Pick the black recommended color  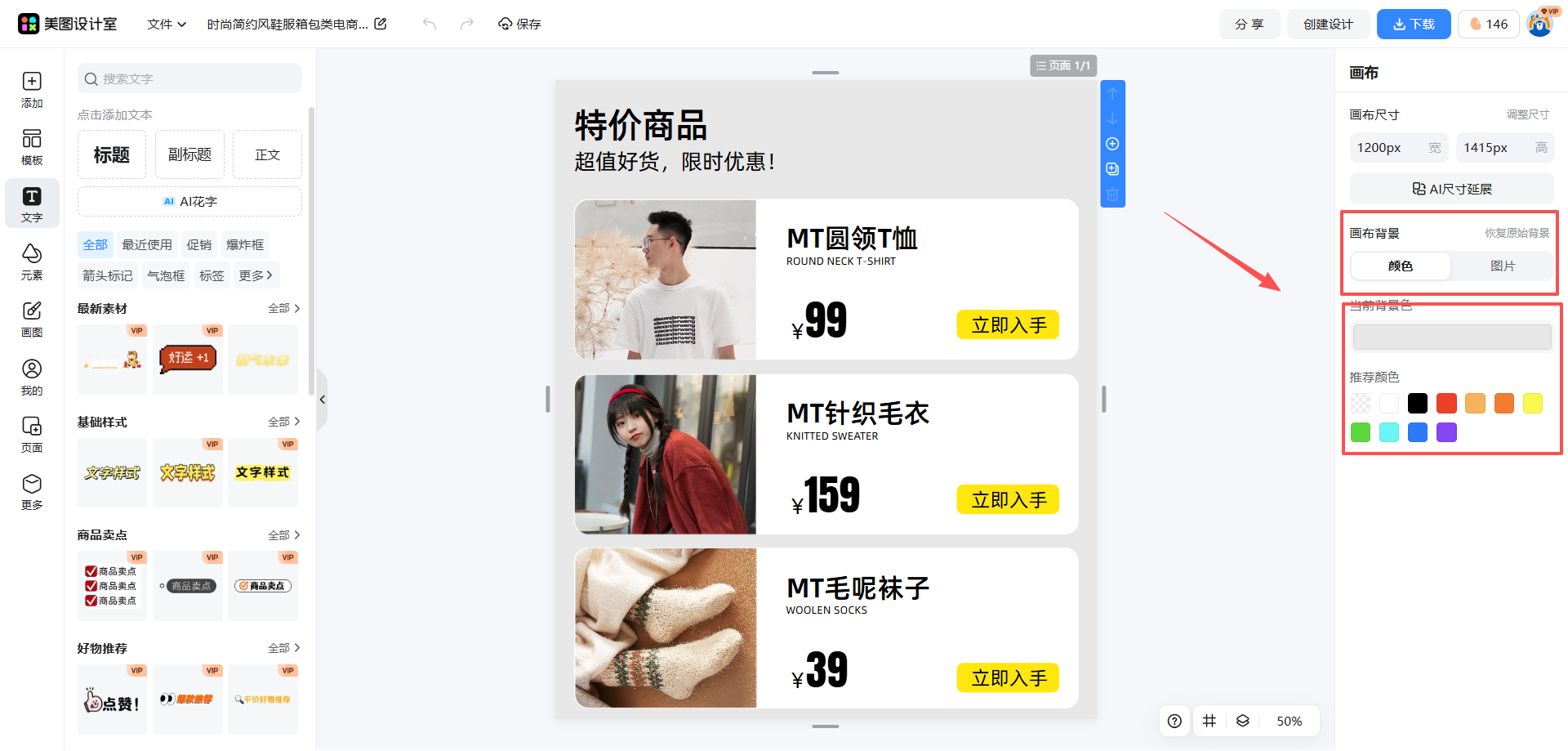1418,403
